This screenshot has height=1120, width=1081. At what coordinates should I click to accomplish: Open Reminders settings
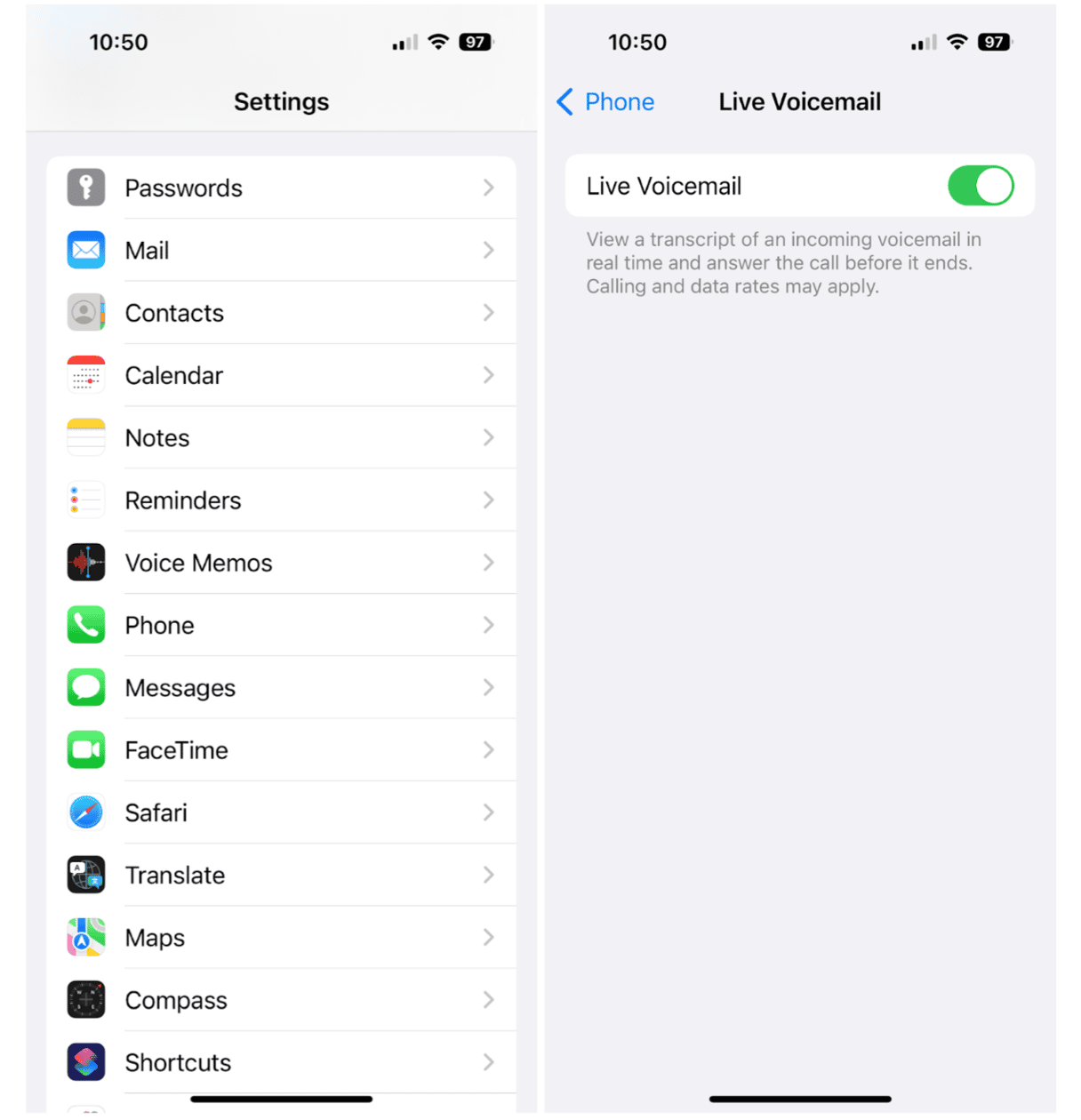[281, 500]
